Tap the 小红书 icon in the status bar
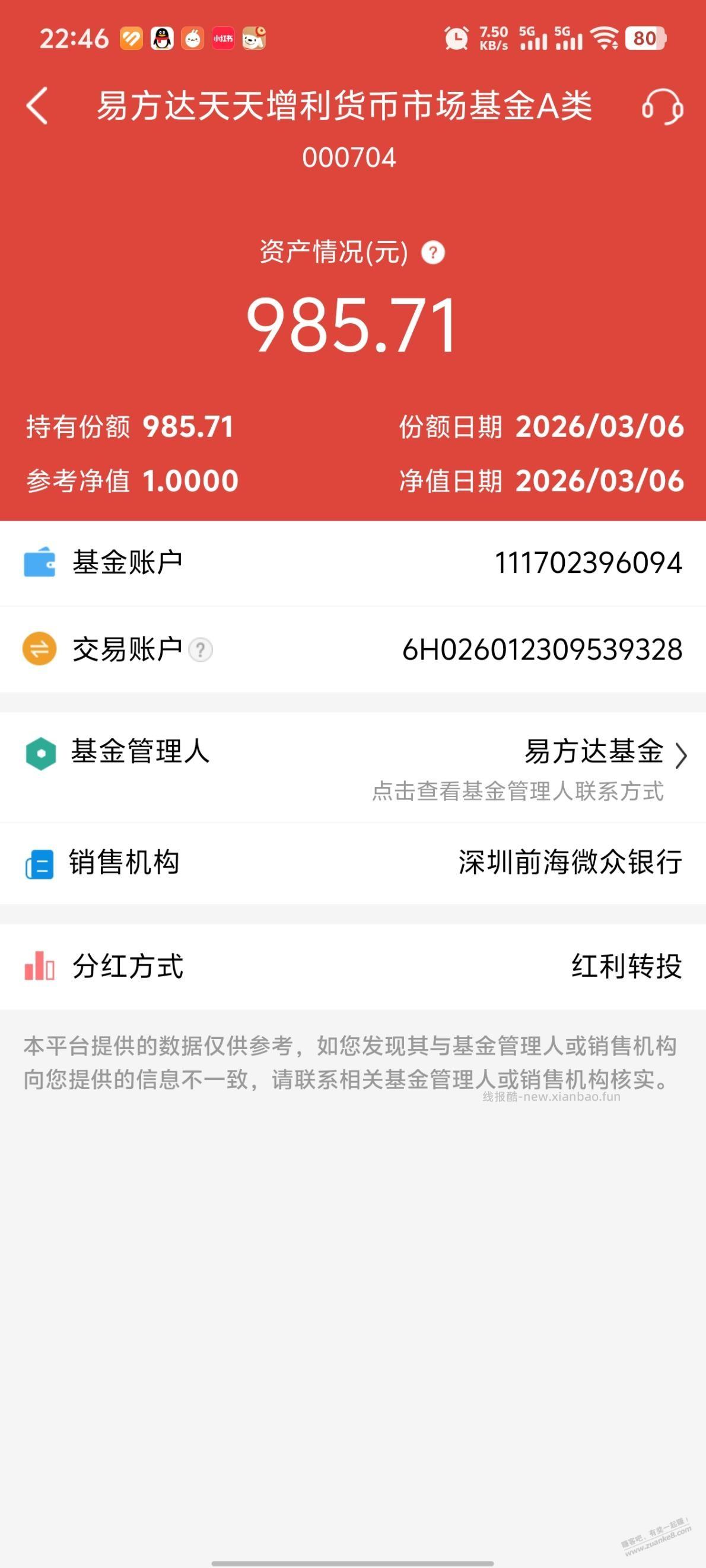Screen dimensions: 706x1568 tap(224, 39)
